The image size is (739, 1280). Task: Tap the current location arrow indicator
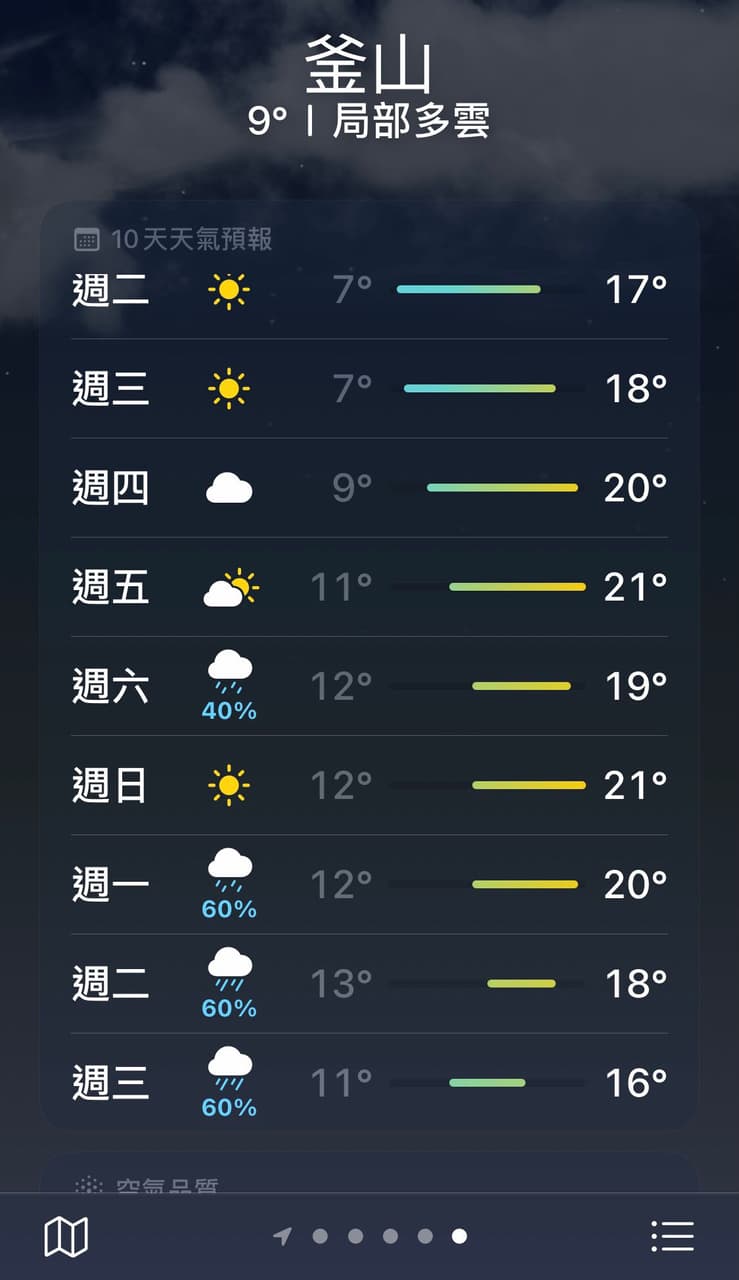pyautogui.click(x=283, y=1237)
